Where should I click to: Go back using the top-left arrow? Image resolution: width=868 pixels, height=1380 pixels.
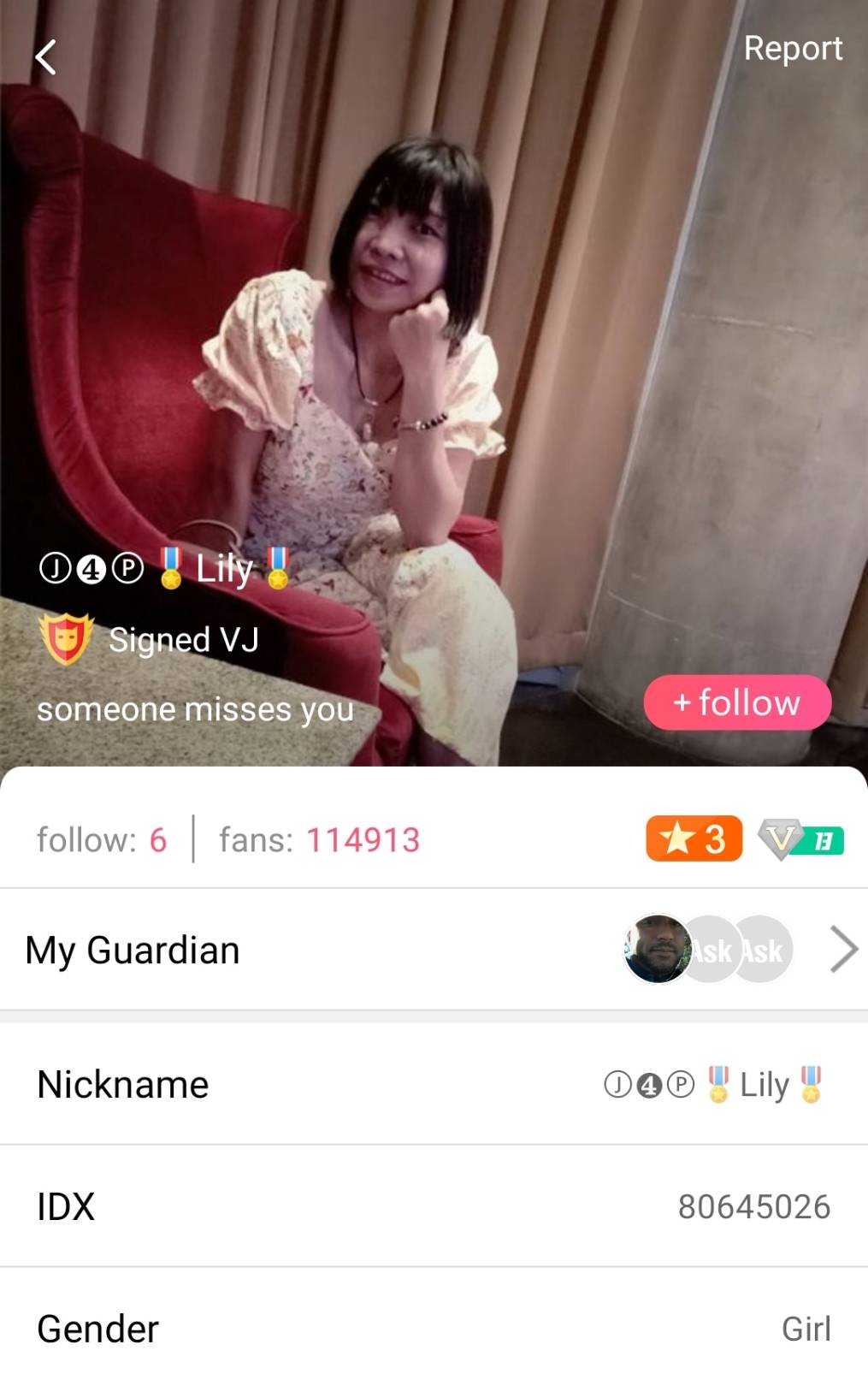46,57
